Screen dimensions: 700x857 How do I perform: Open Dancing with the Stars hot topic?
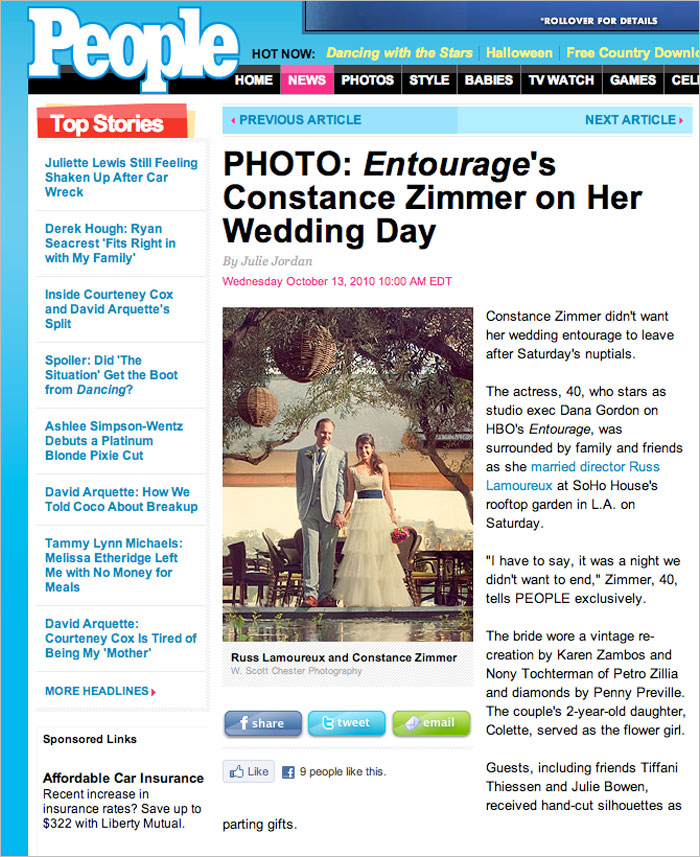400,53
